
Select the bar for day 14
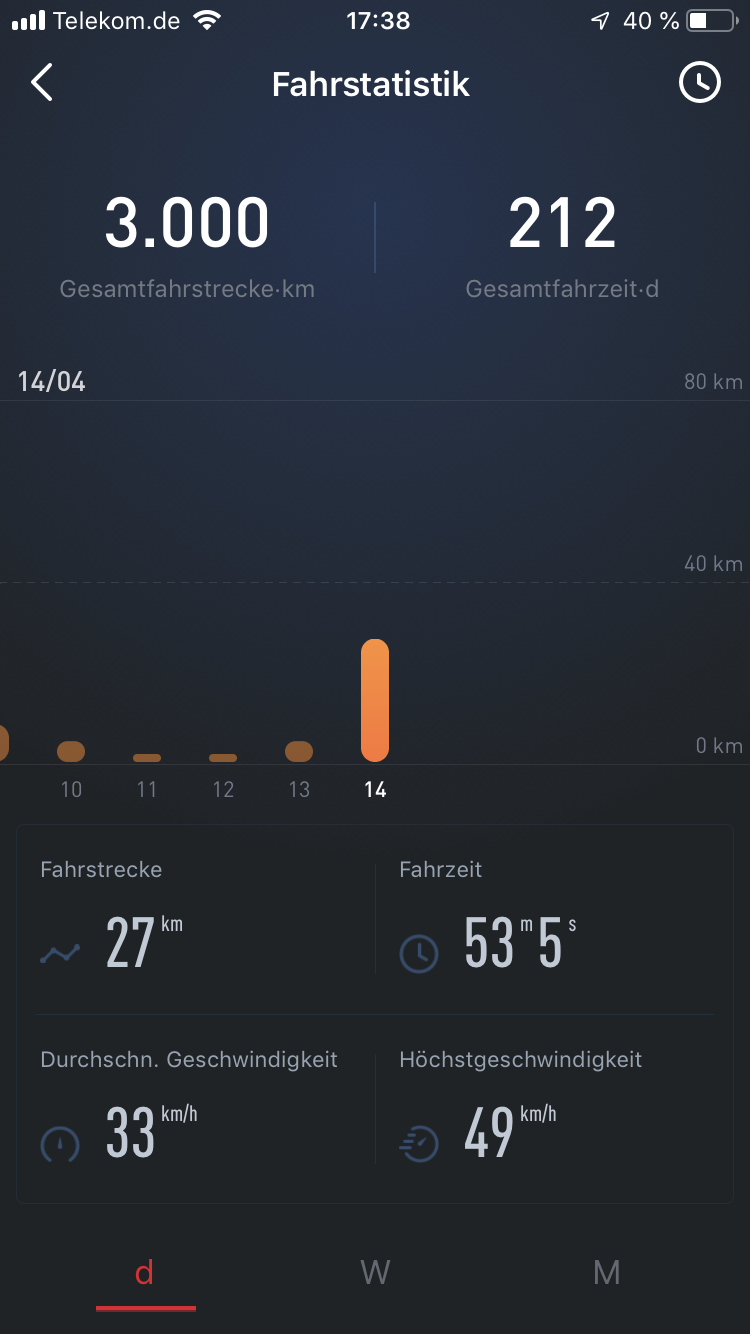click(x=375, y=700)
